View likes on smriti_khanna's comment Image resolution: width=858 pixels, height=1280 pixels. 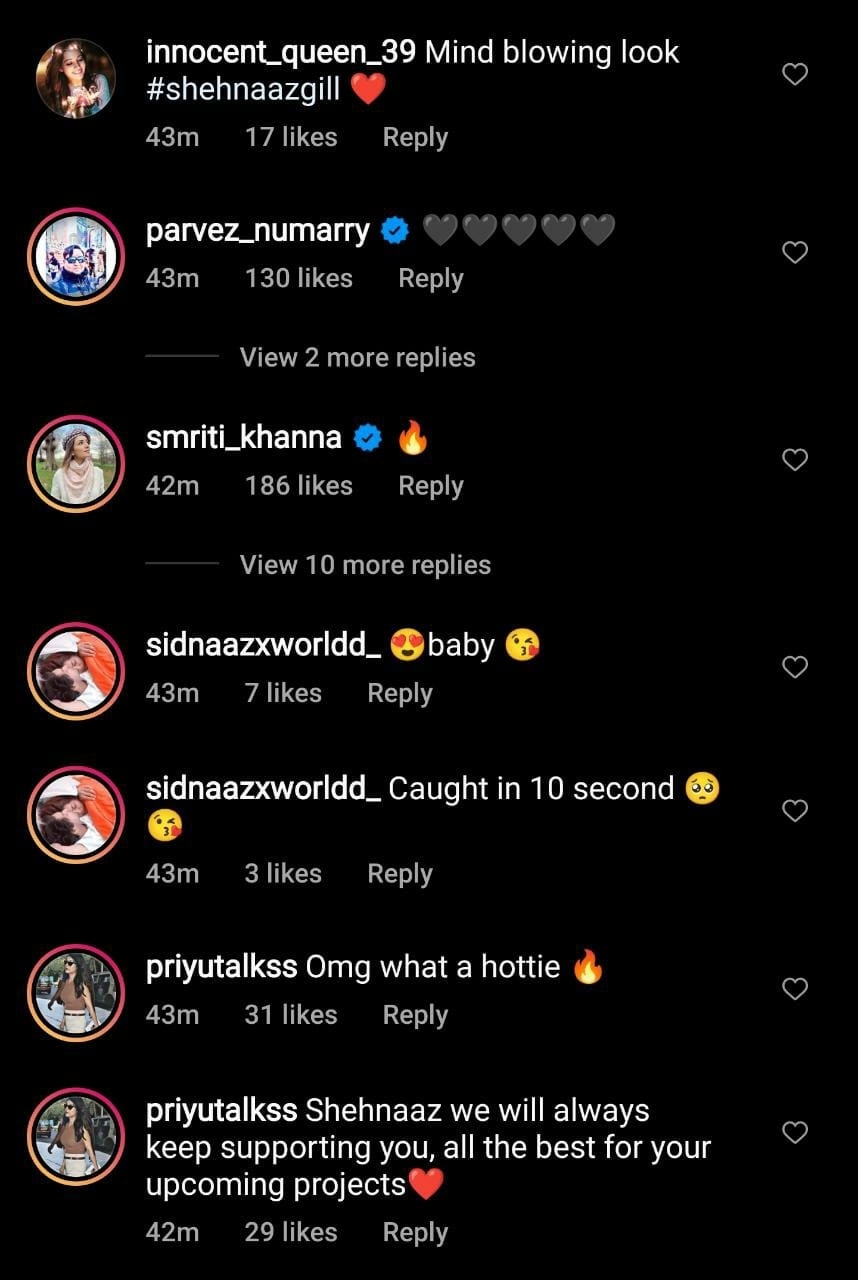[298, 486]
